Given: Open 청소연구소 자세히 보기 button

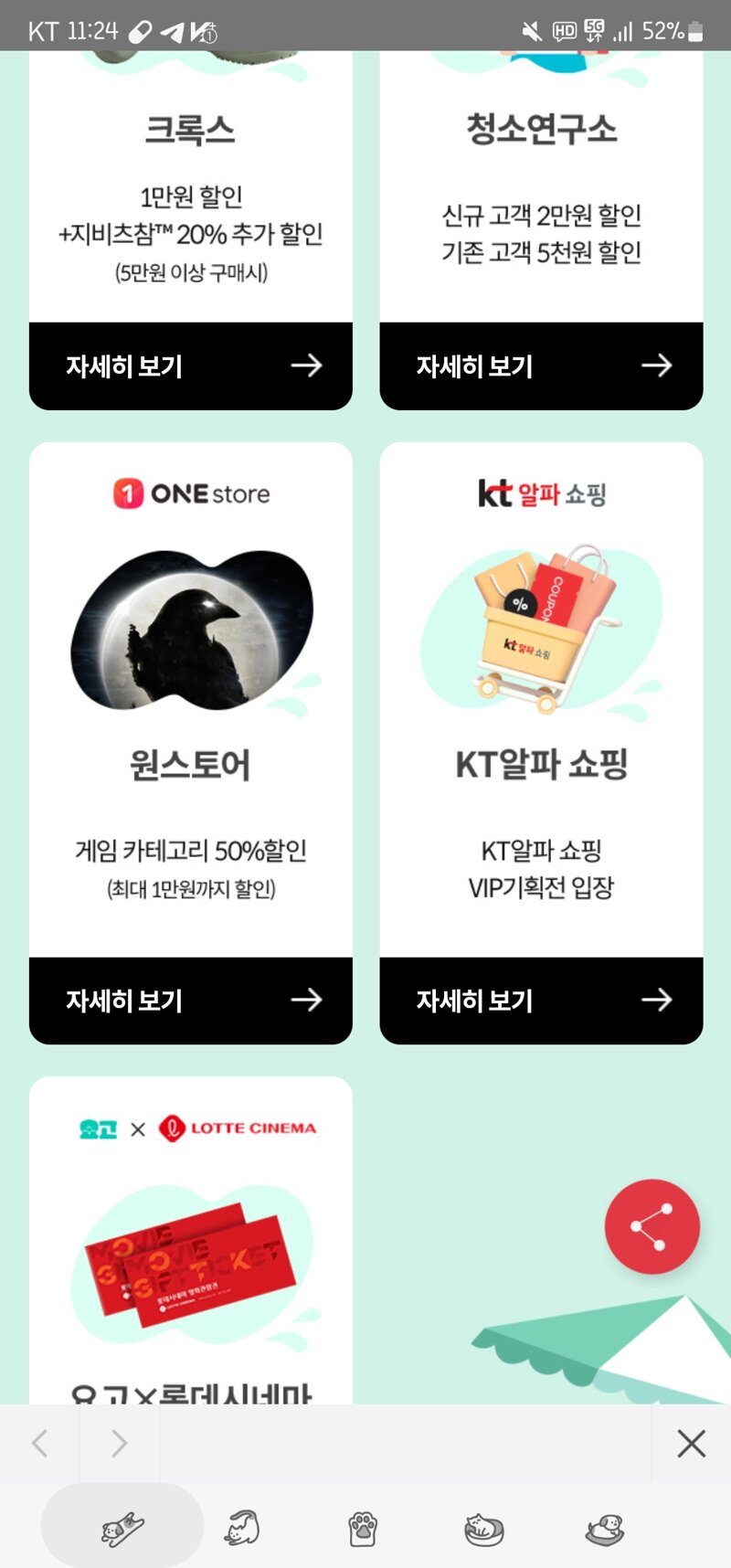Looking at the screenshot, I should (541, 366).
